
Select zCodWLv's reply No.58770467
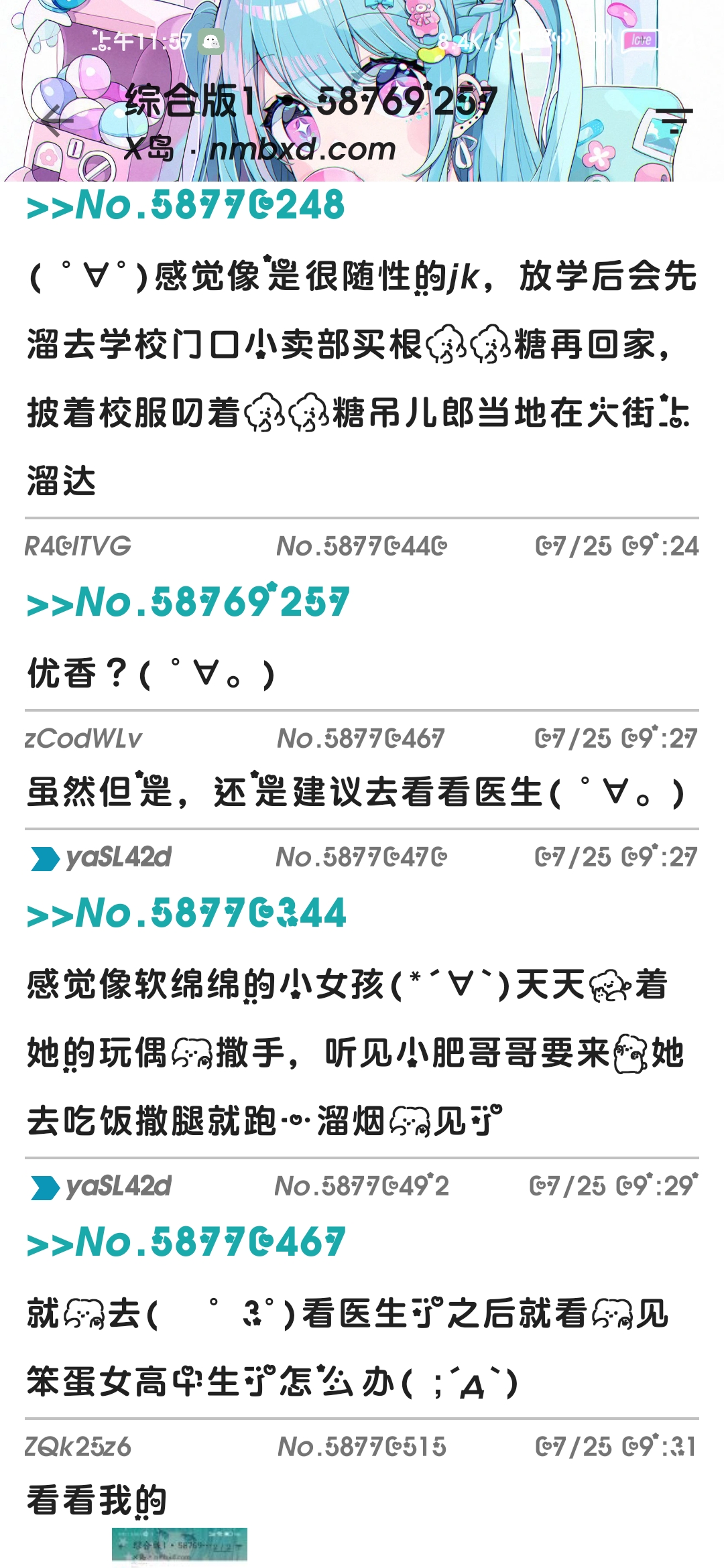click(x=361, y=739)
